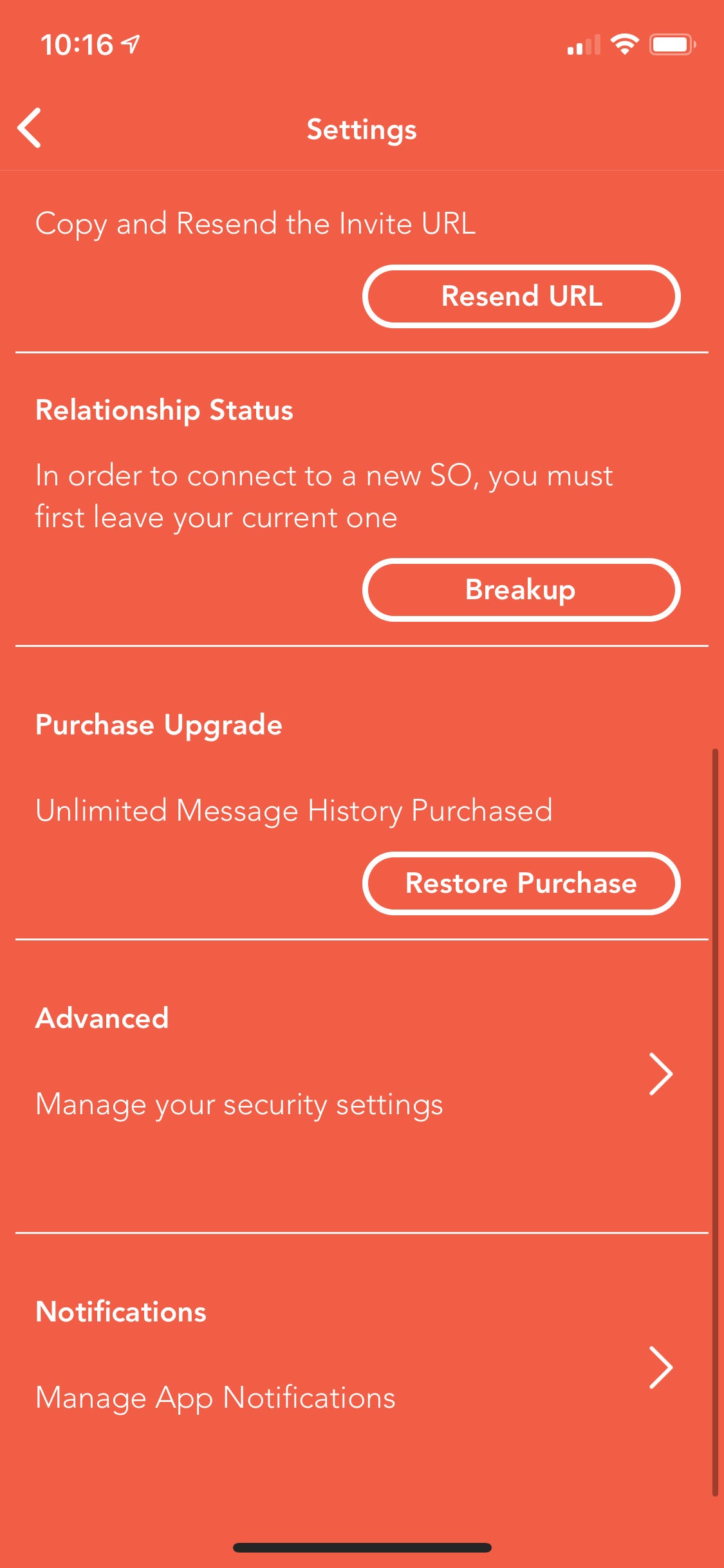Image resolution: width=724 pixels, height=1568 pixels.
Task: Tap Restore Purchase
Action: point(521,884)
